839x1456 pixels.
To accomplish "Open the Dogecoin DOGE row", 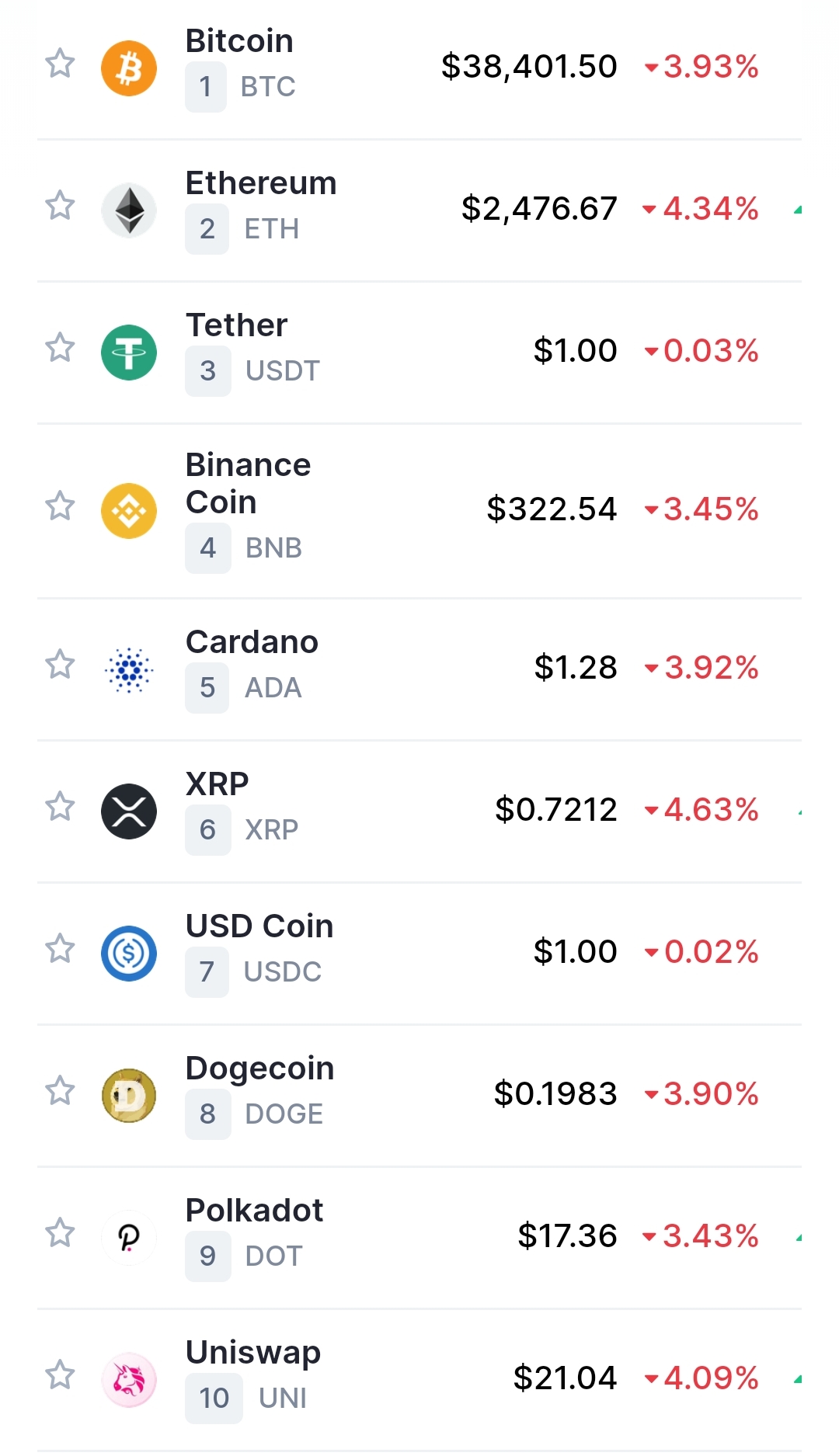I will (x=259, y=1069).
